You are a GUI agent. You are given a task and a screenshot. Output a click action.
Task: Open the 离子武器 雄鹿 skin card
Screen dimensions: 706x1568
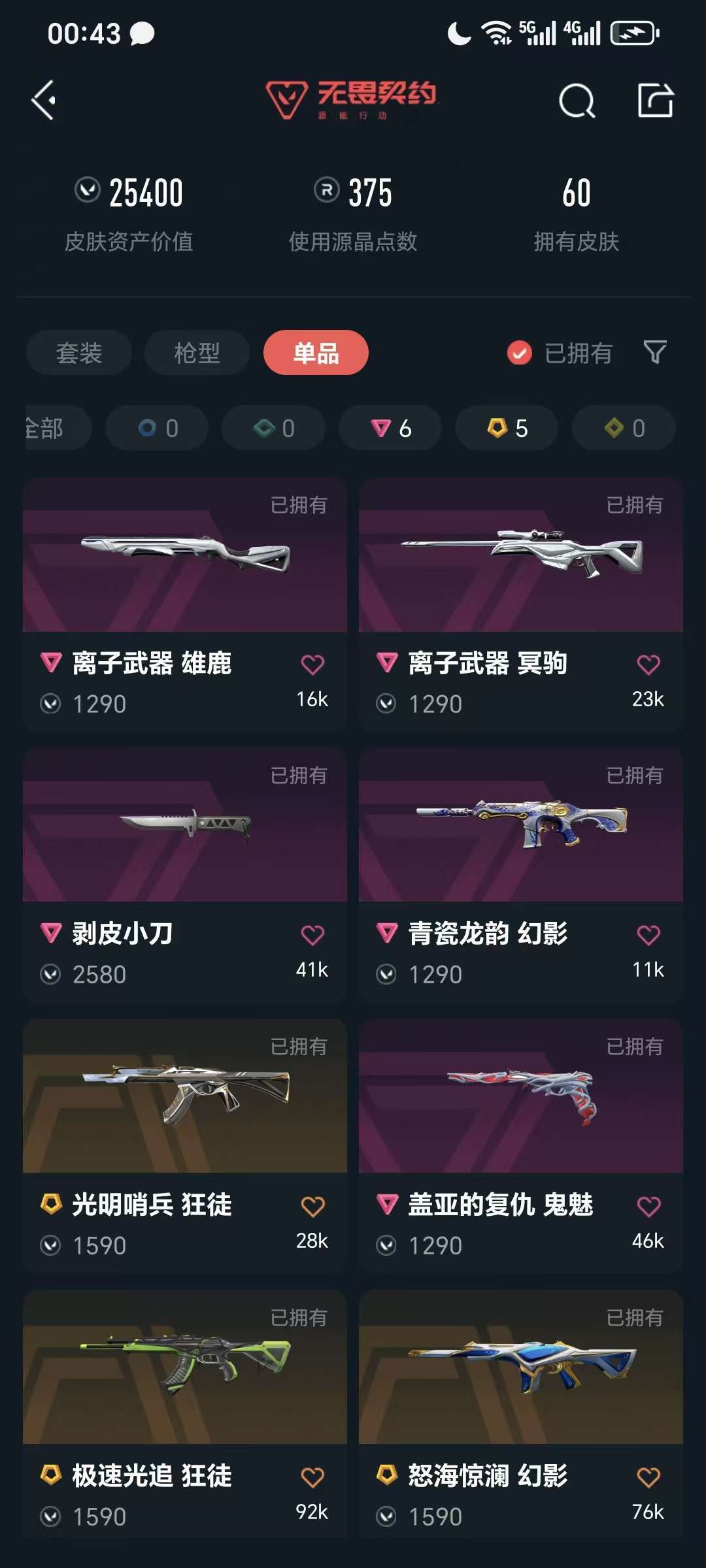[185, 604]
